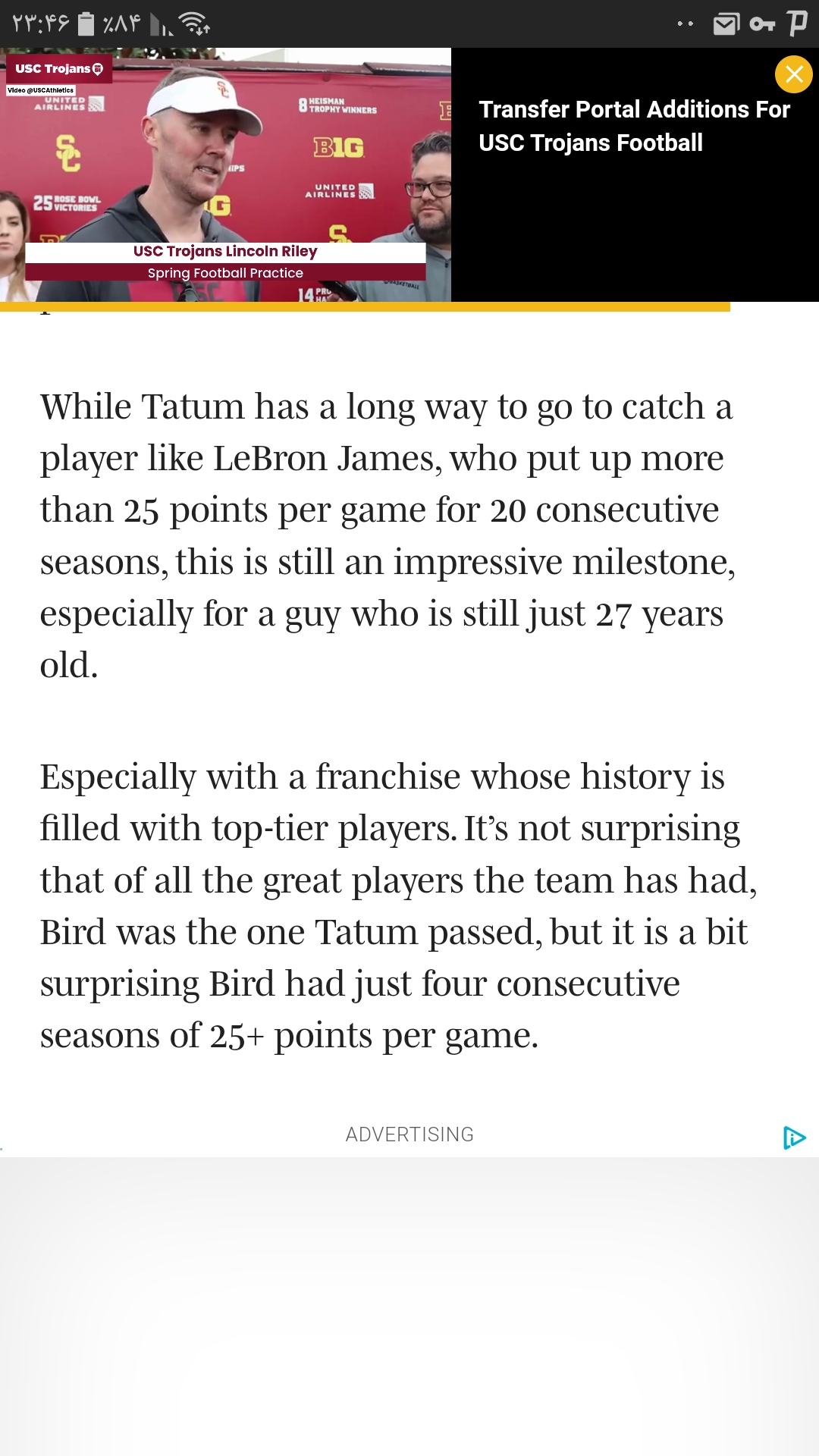Close the floating USC Trojans video
819x1456 pixels.
coord(793,74)
